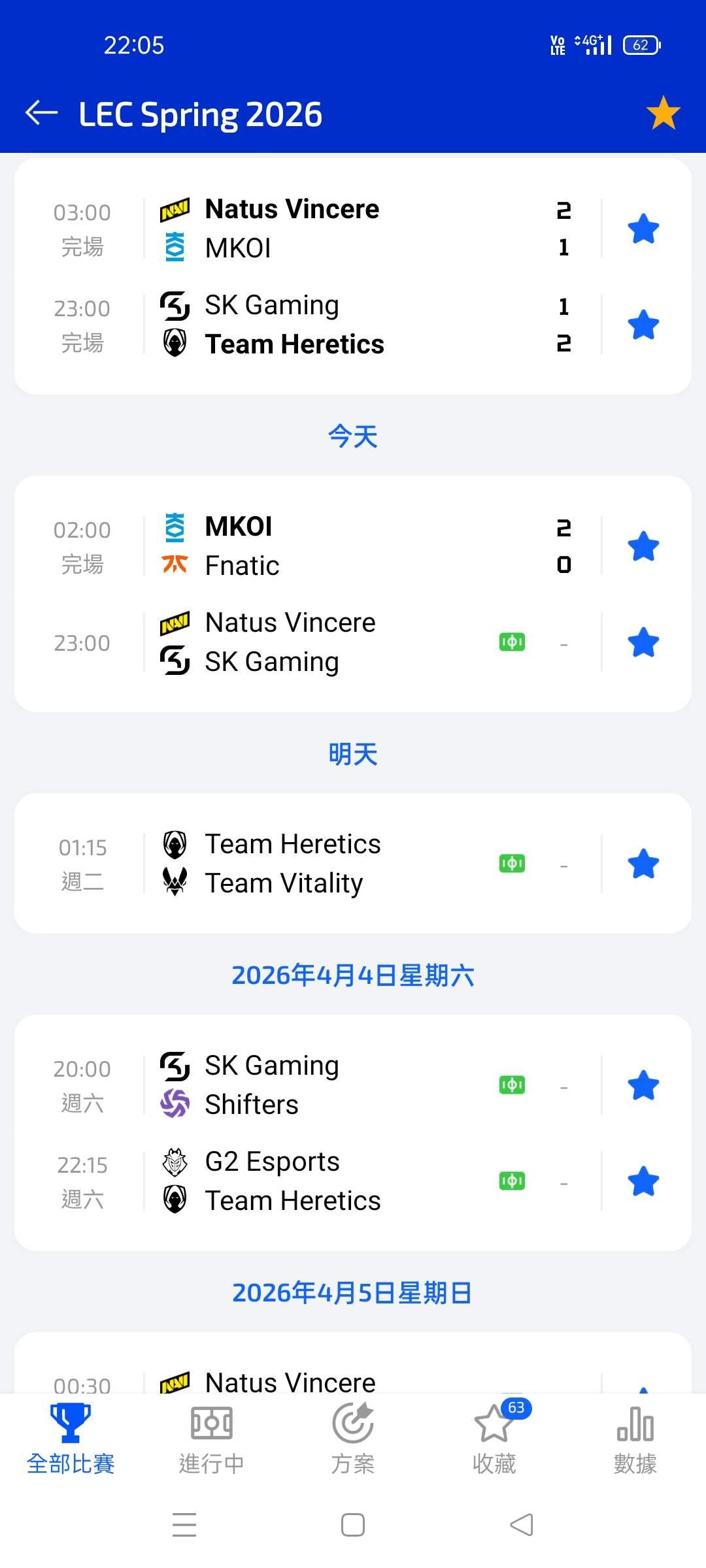
Task: Tap the green pitch icon for Natus Vincere vs SK Gaming
Action: pyautogui.click(x=512, y=642)
